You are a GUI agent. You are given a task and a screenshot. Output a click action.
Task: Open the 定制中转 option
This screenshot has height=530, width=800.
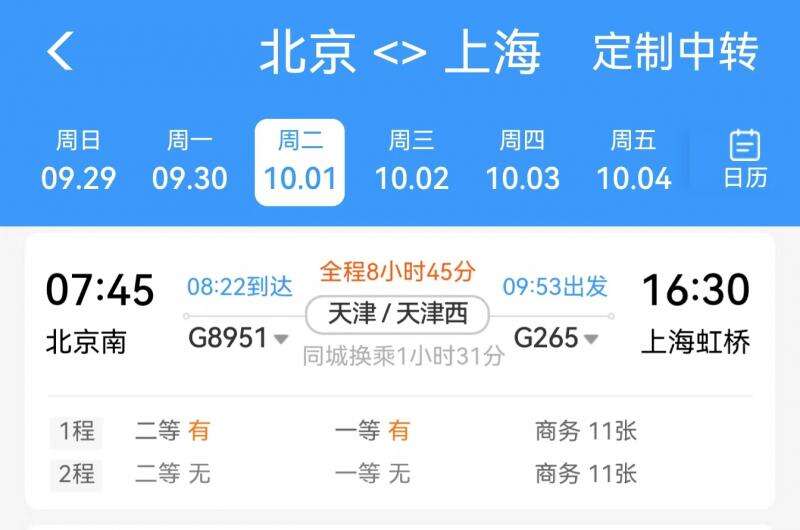click(x=675, y=52)
